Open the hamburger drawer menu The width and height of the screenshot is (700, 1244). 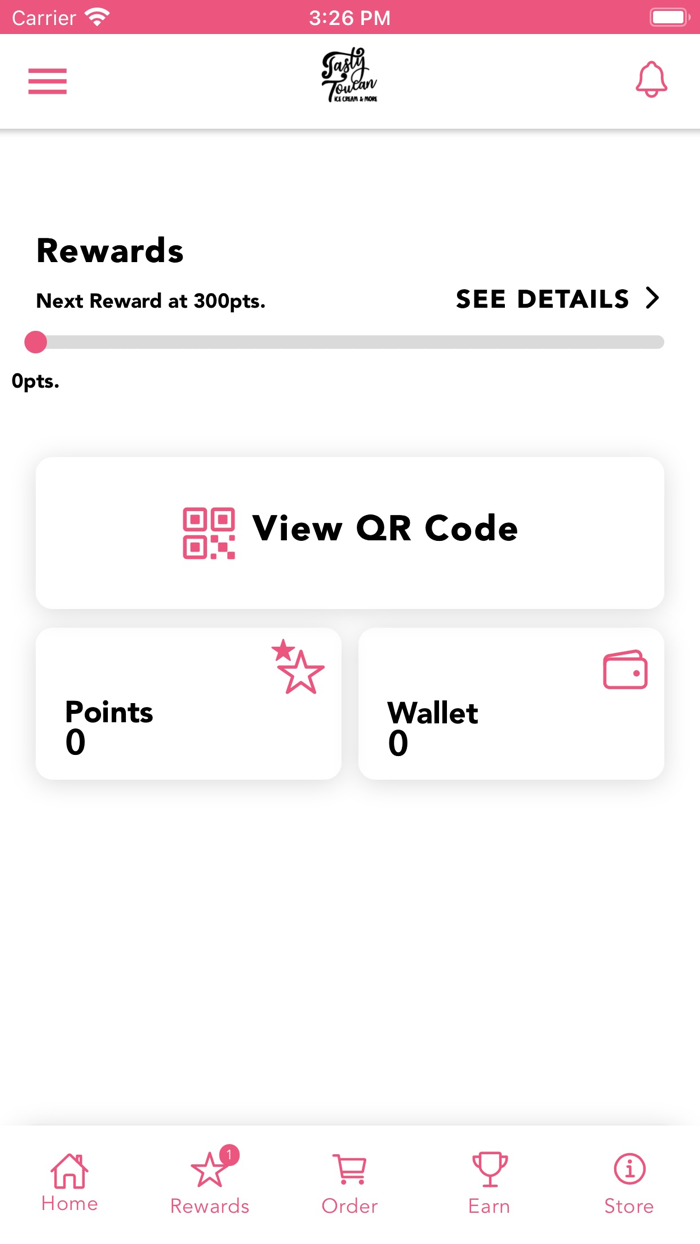coord(47,81)
